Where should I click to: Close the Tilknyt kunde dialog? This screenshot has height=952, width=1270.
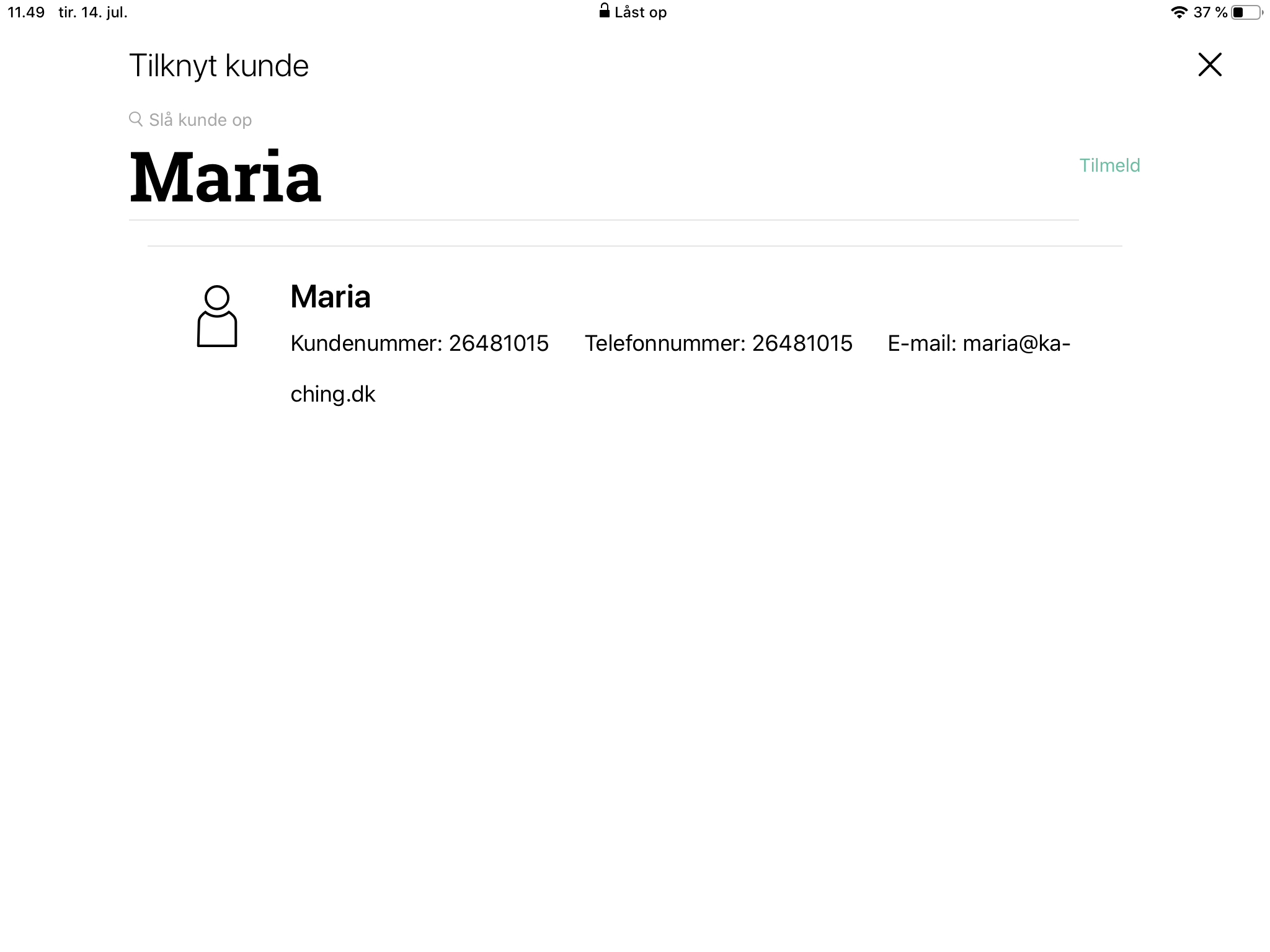pyautogui.click(x=1209, y=64)
